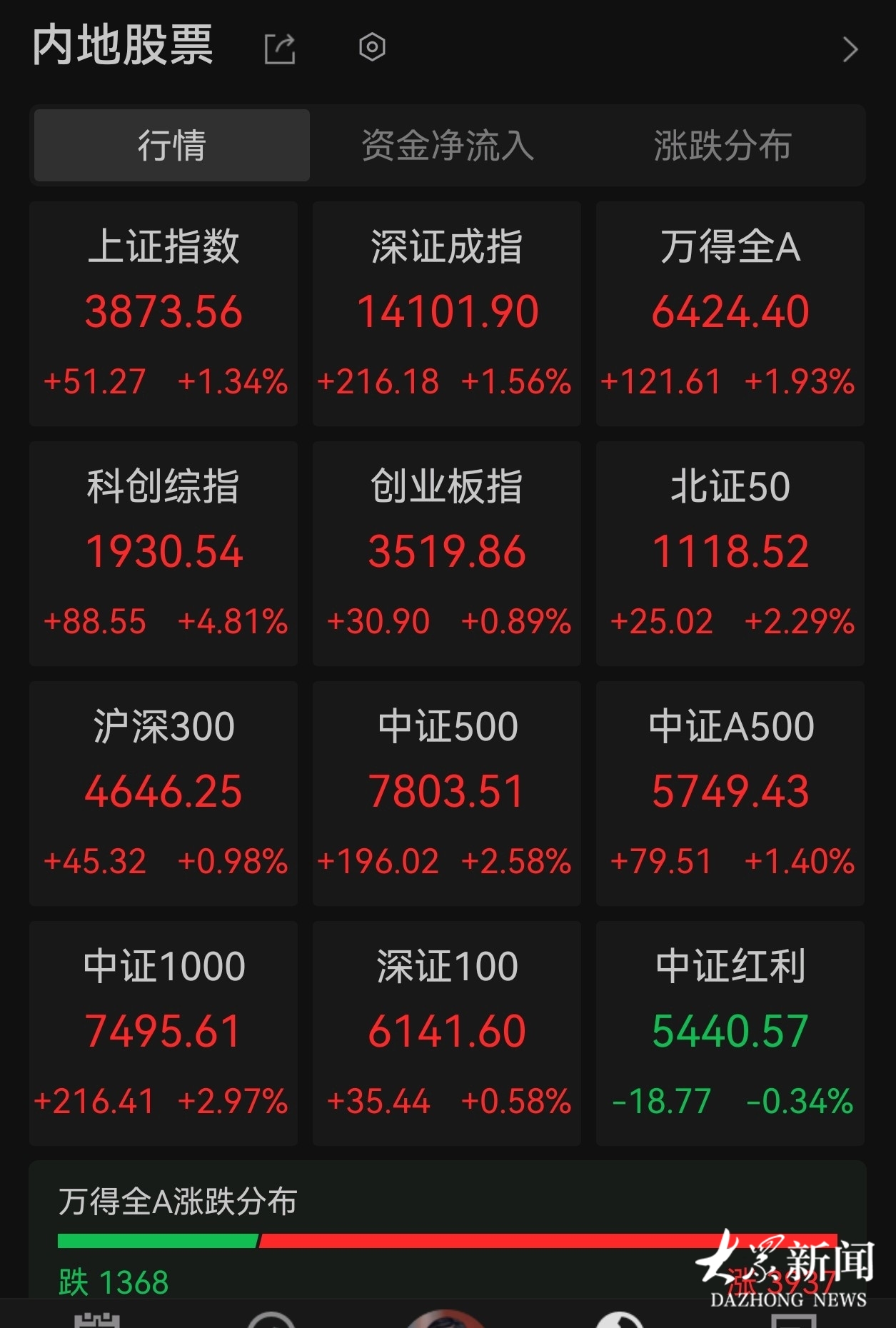
Task: Open the 深证成指 index card
Action: (447, 313)
